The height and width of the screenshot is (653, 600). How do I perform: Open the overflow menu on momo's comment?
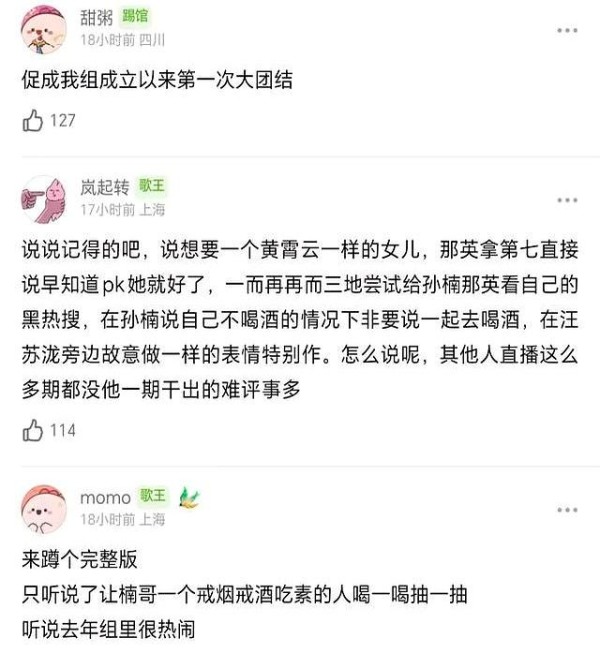567,510
